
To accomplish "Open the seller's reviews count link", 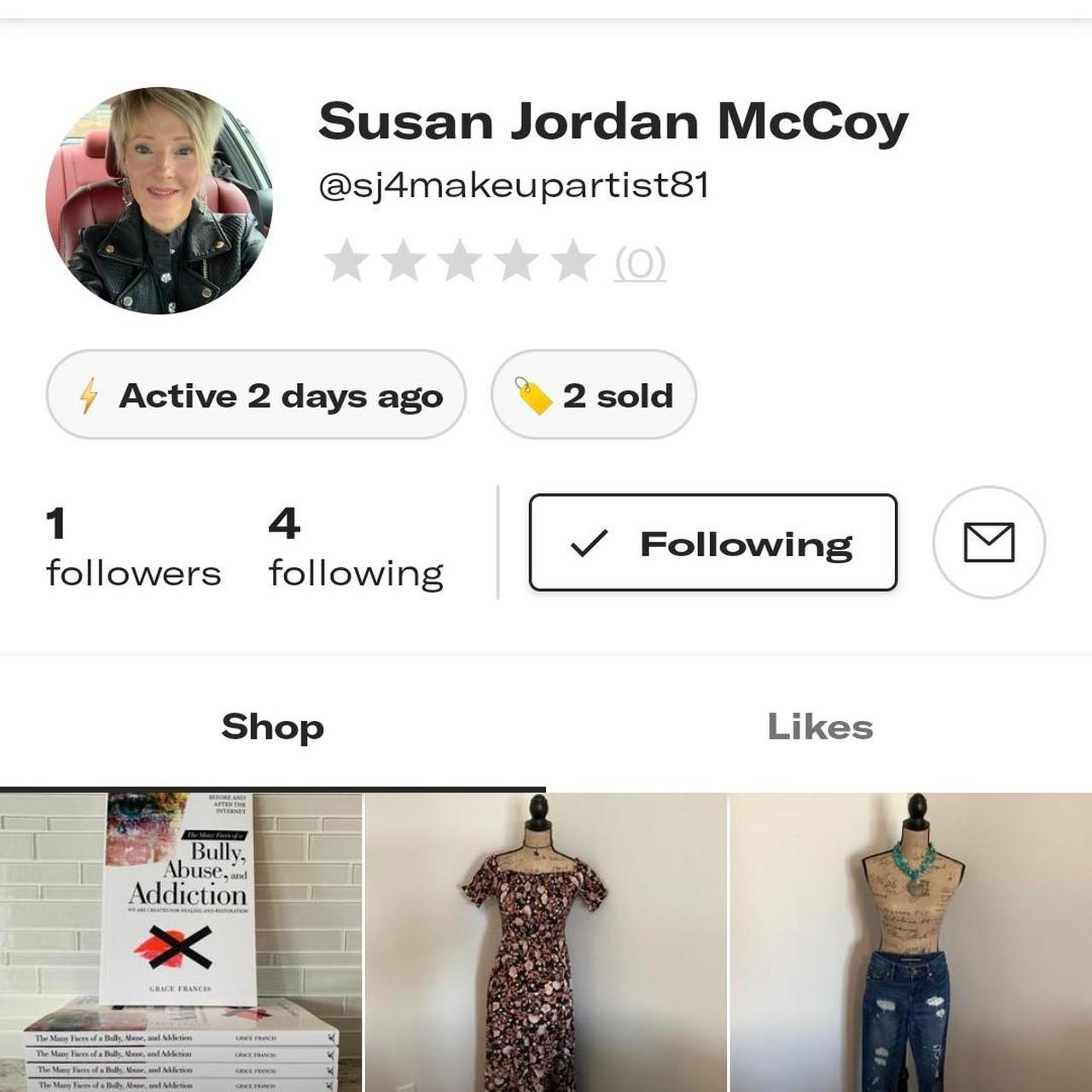I will tap(640, 263).
